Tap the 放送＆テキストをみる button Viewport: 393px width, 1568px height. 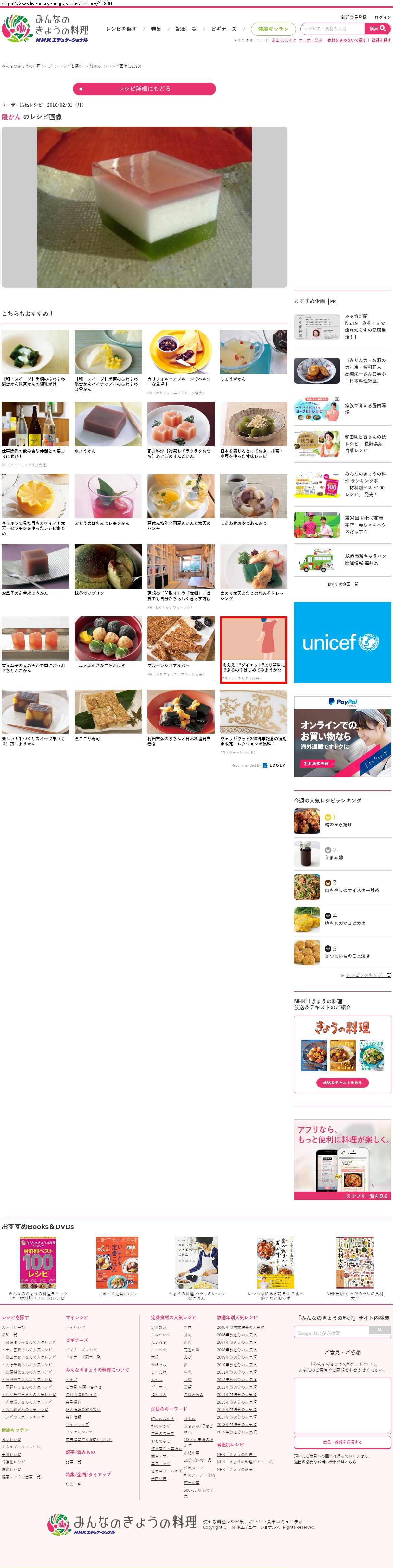(x=342, y=1083)
